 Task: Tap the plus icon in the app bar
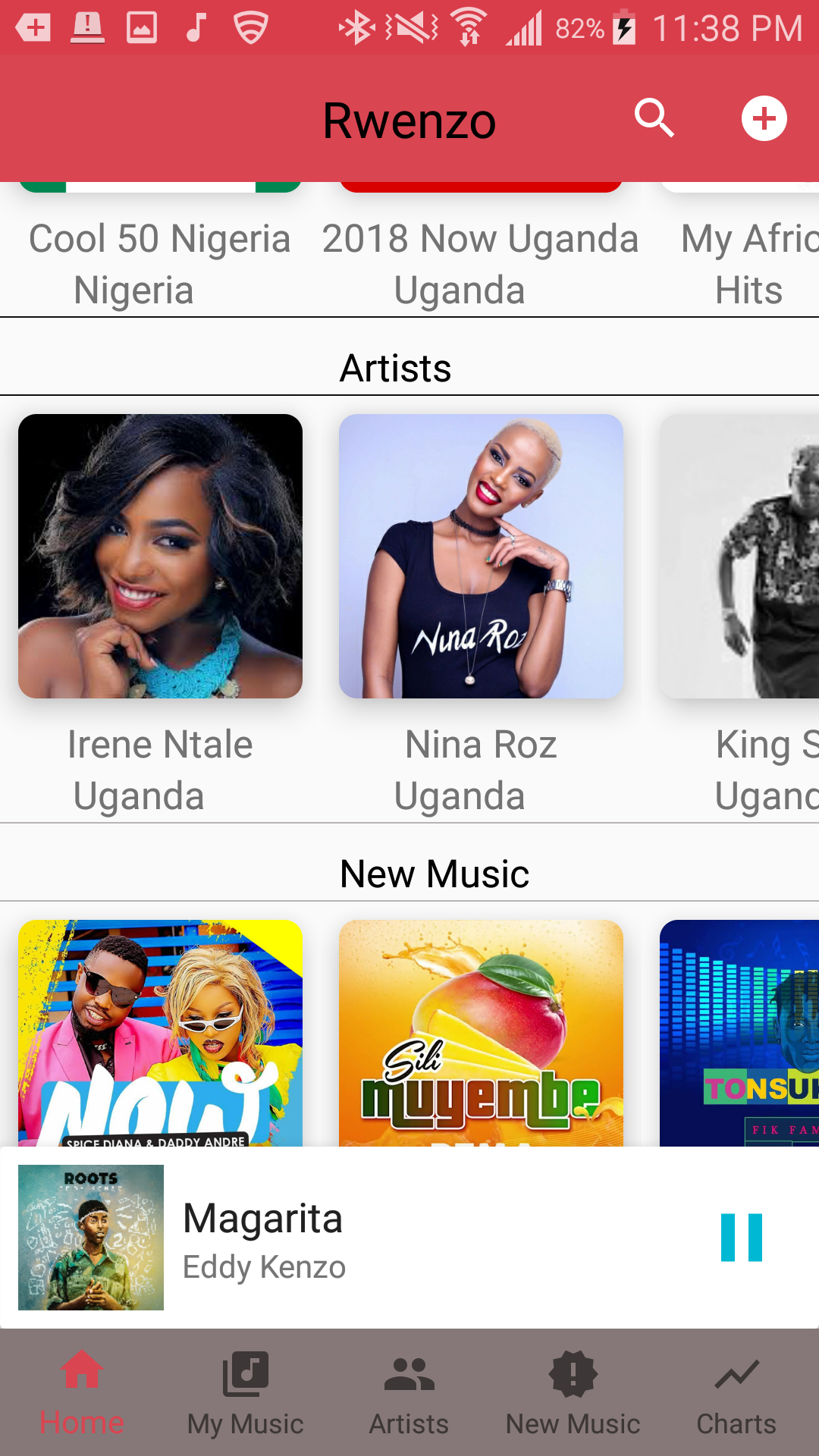click(x=764, y=118)
